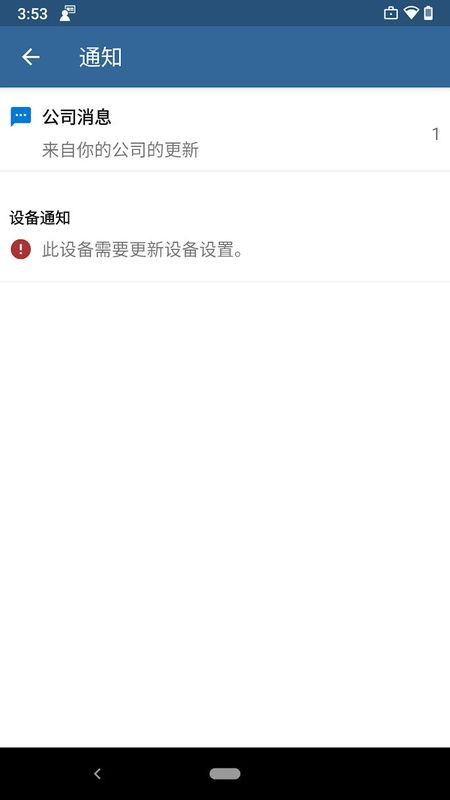Screen dimensions: 450x800
Task: Open the 此设备需要更新设备设置 device notification
Action: click(225, 250)
